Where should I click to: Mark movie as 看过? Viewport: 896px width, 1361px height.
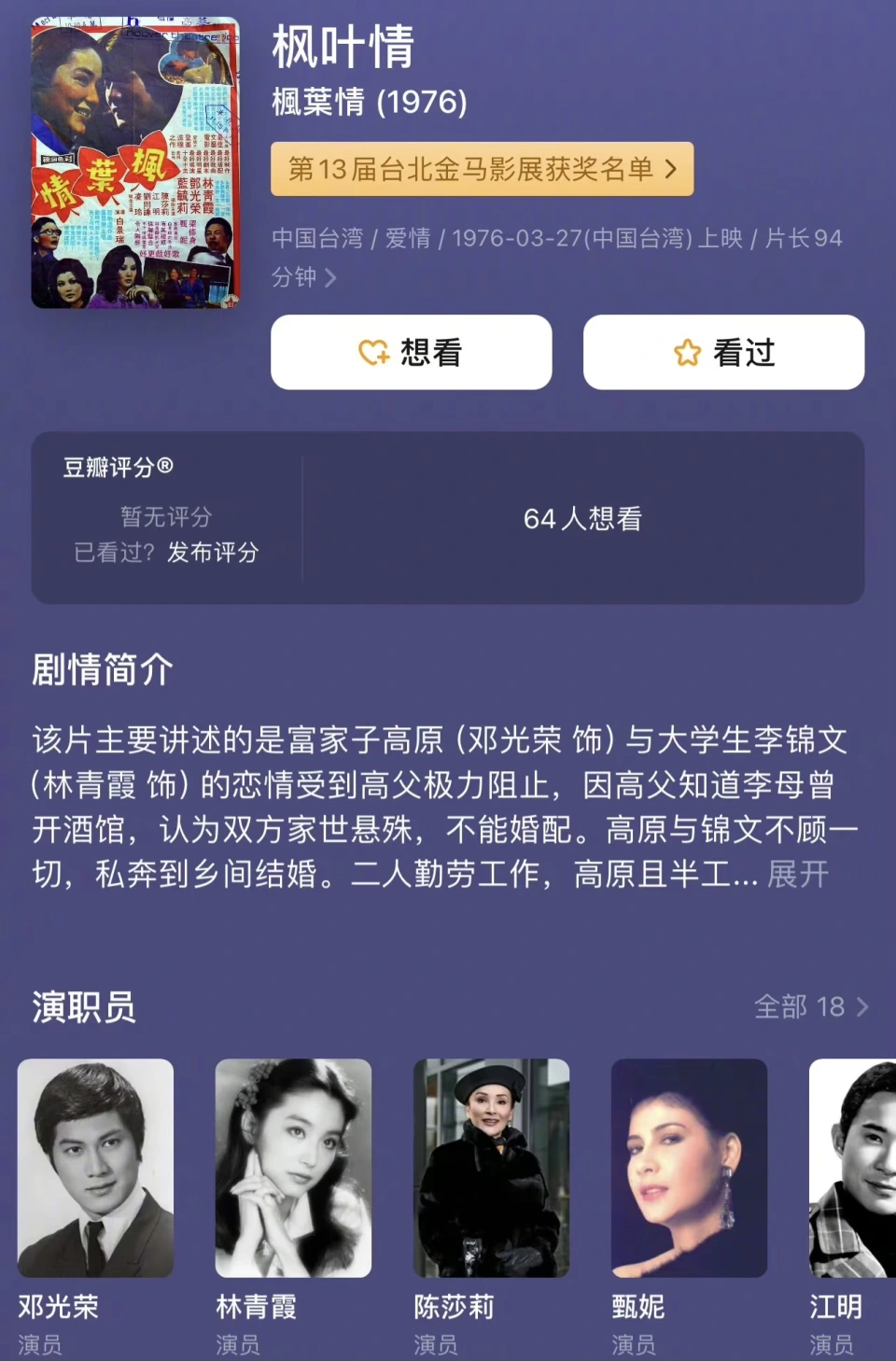723,352
